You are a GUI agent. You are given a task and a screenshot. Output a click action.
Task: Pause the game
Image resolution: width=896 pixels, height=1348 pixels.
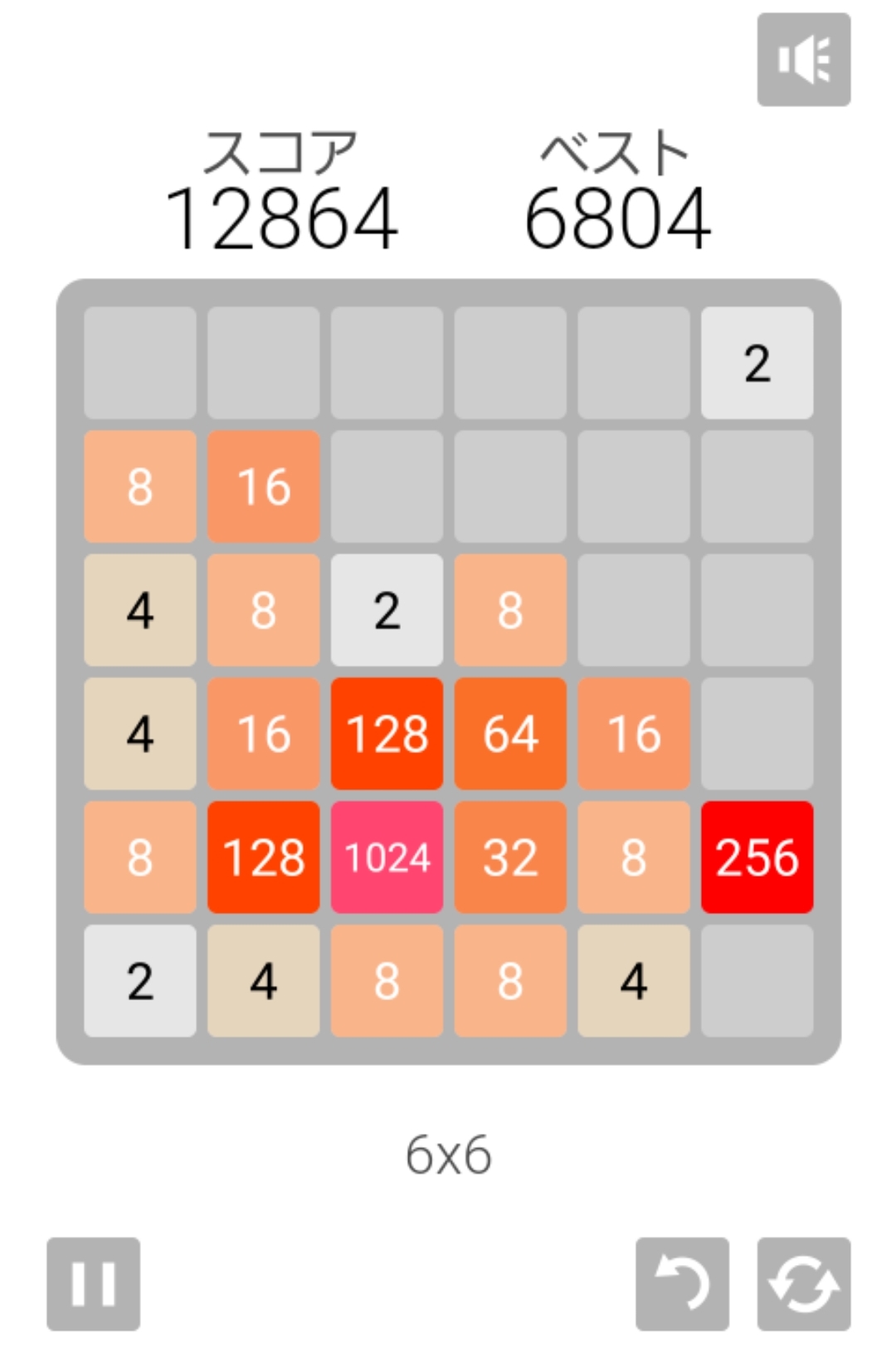(93, 1284)
